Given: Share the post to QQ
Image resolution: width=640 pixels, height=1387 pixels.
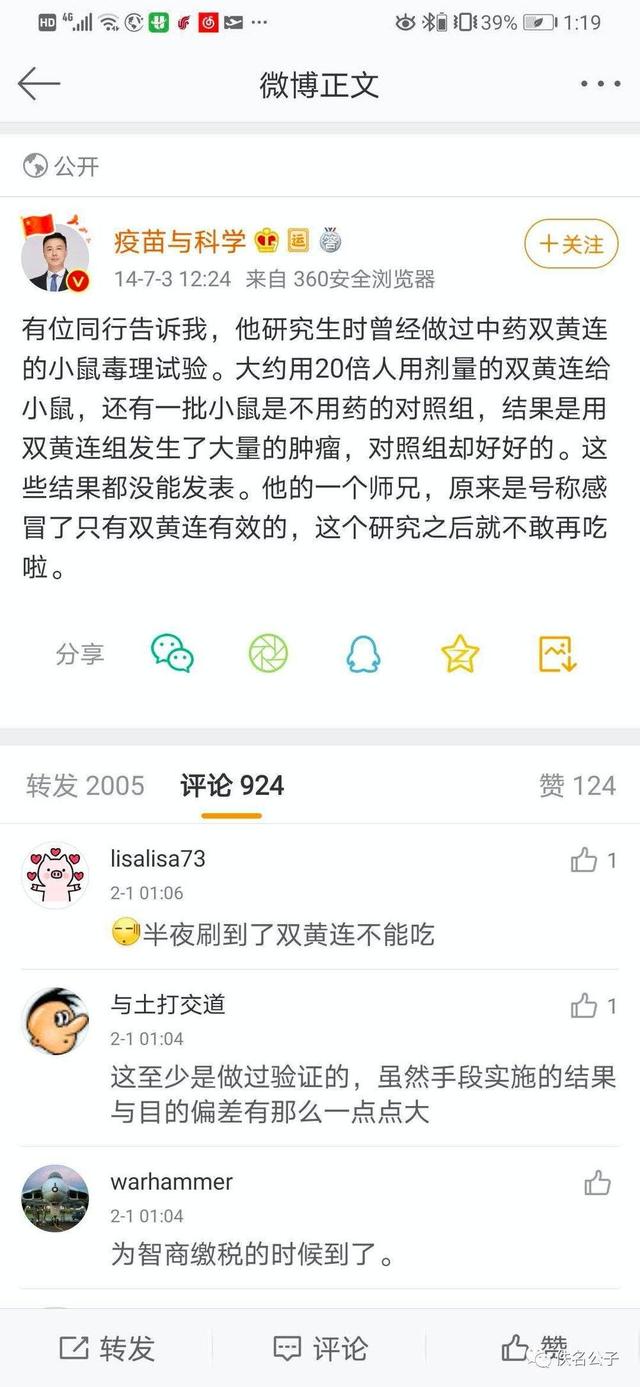Looking at the screenshot, I should (364, 654).
